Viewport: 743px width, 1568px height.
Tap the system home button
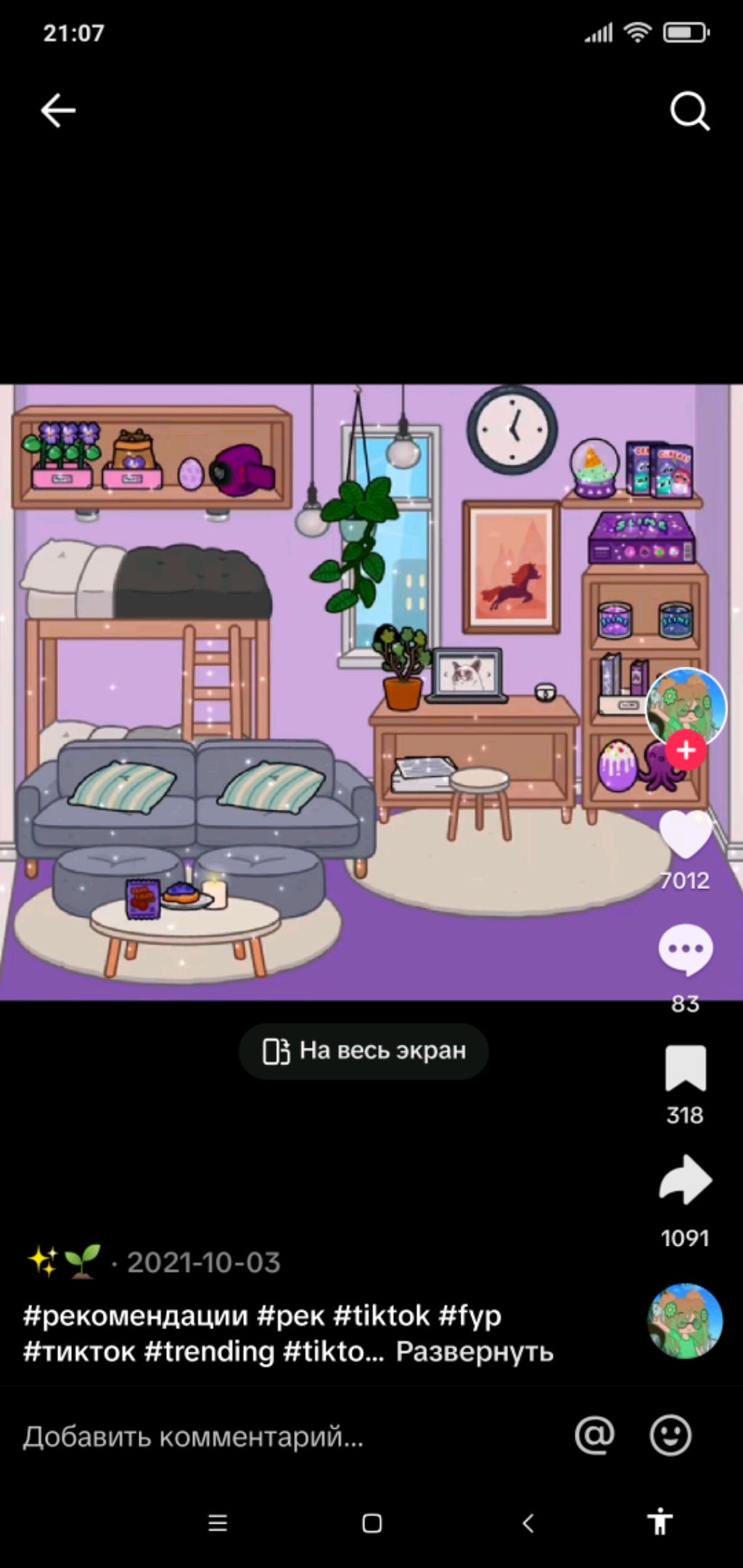pos(372,1523)
